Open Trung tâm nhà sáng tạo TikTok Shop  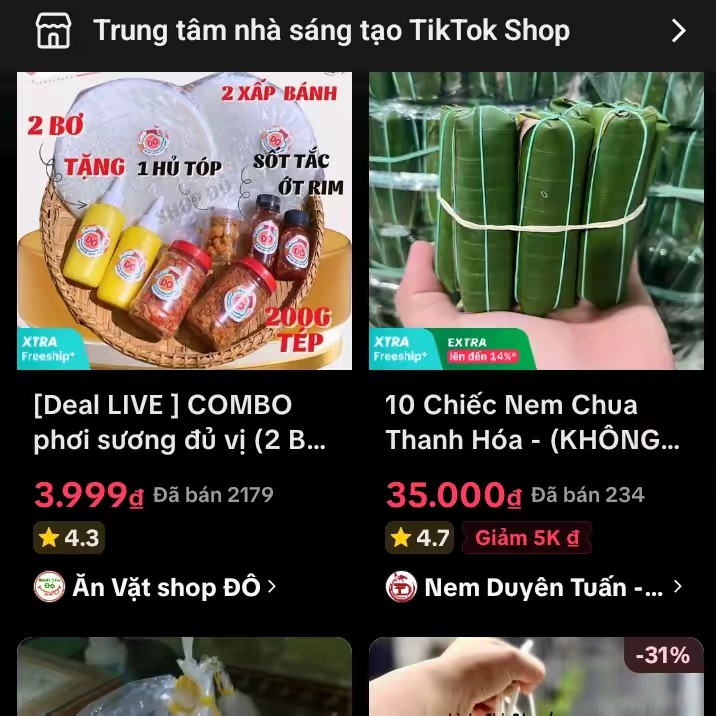(x=358, y=31)
